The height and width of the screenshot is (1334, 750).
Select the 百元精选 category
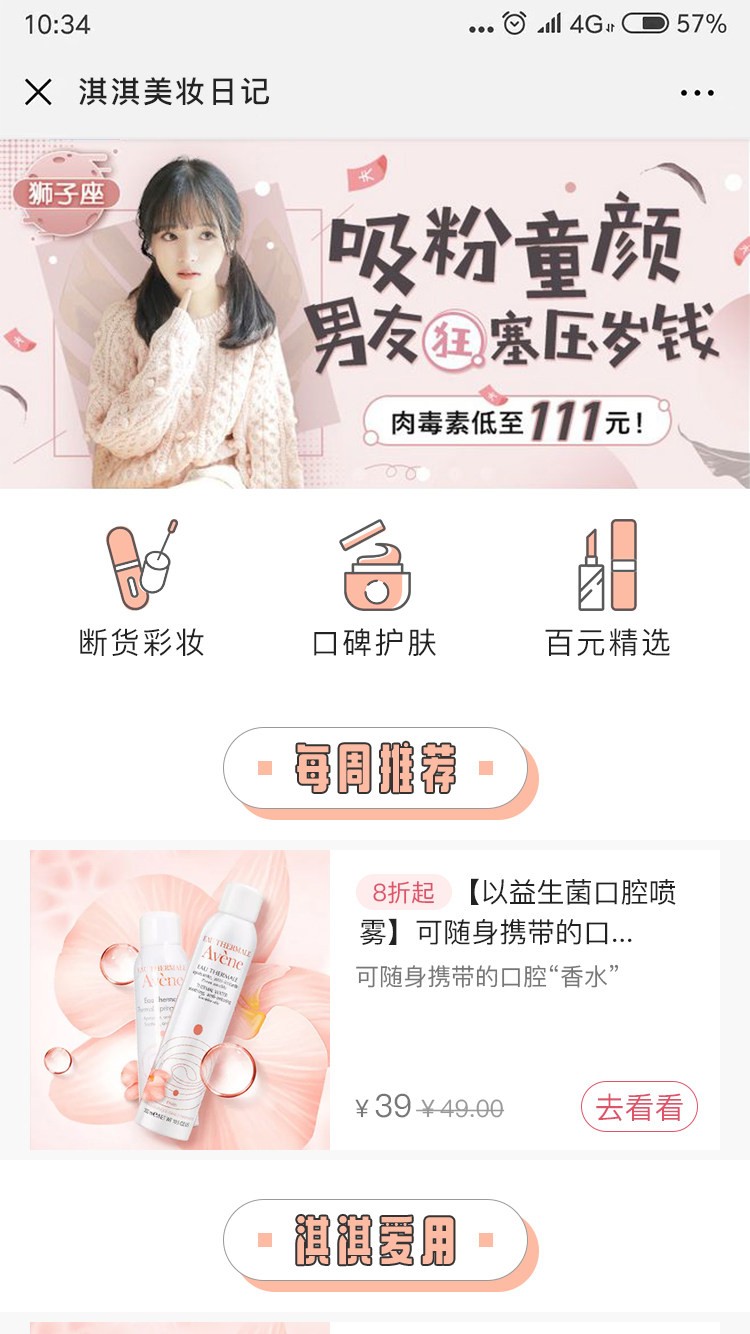(x=608, y=588)
